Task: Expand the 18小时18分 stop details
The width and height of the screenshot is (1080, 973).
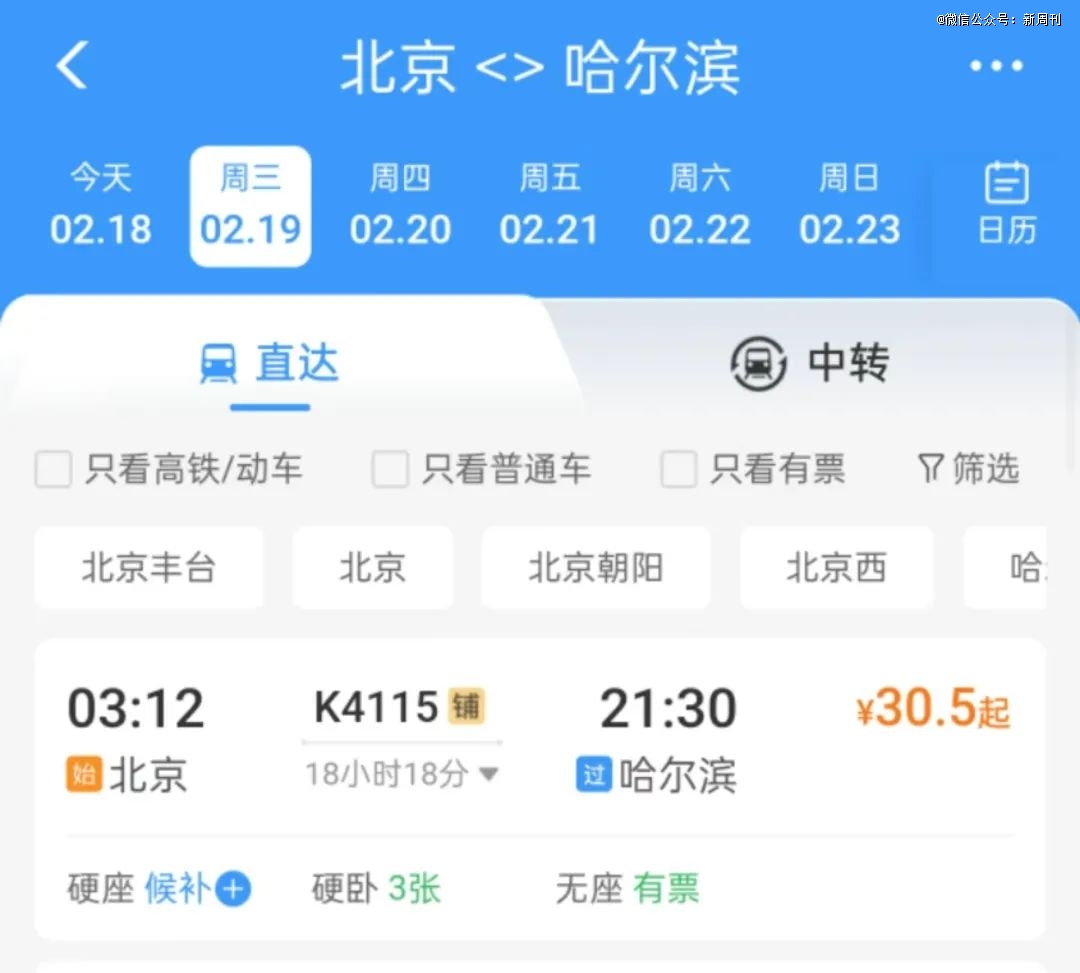Action: 401,773
